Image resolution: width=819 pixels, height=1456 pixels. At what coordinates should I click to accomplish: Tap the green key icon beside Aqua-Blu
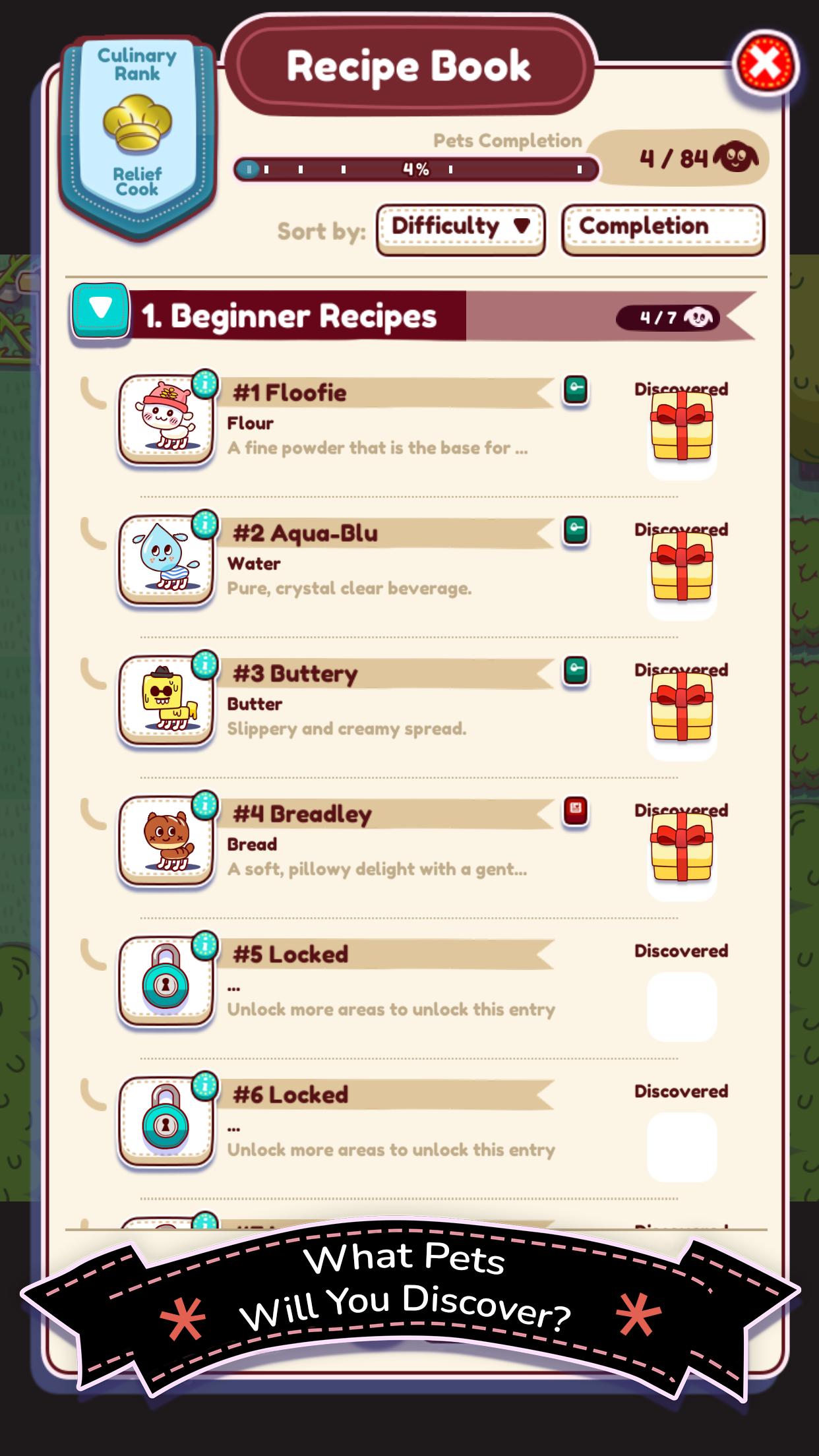pos(575,530)
